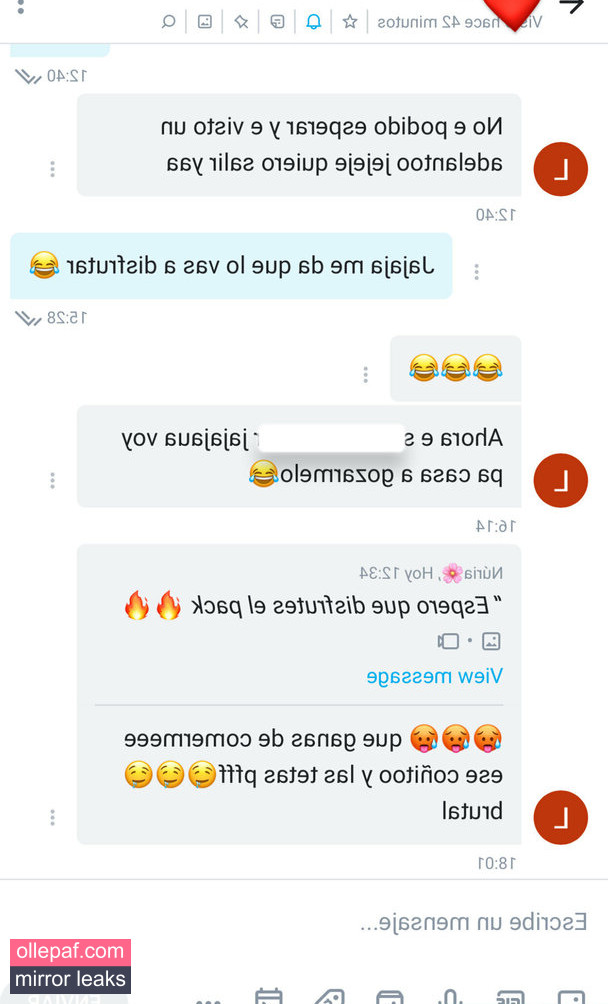608x1004 pixels.
Task: Open options for the 12:40 message
Action: click(53, 169)
